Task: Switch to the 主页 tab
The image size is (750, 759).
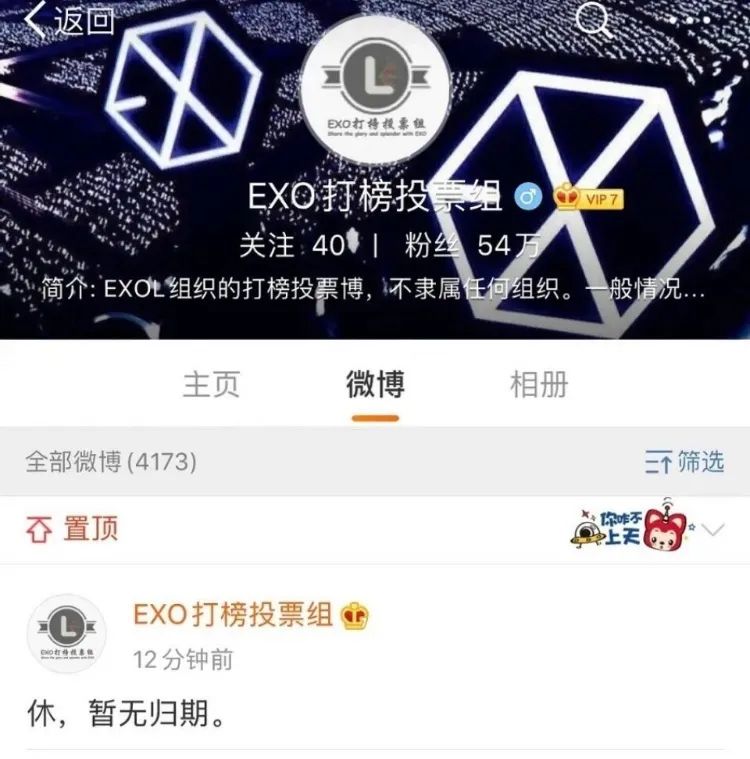Action: [212, 384]
